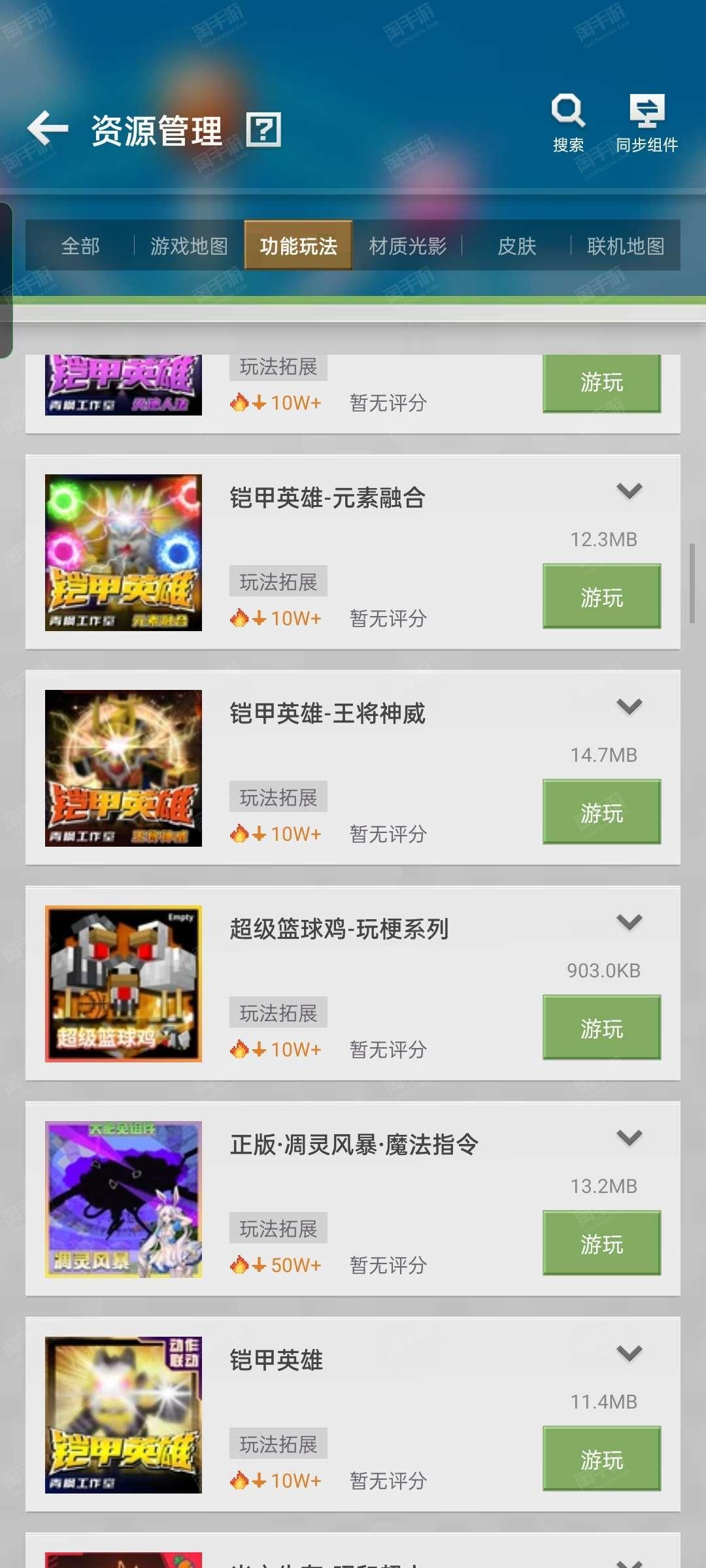The height and width of the screenshot is (1568, 706).
Task: Expand options for 铠甲英雄-王将神威
Action: (x=629, y=706)
